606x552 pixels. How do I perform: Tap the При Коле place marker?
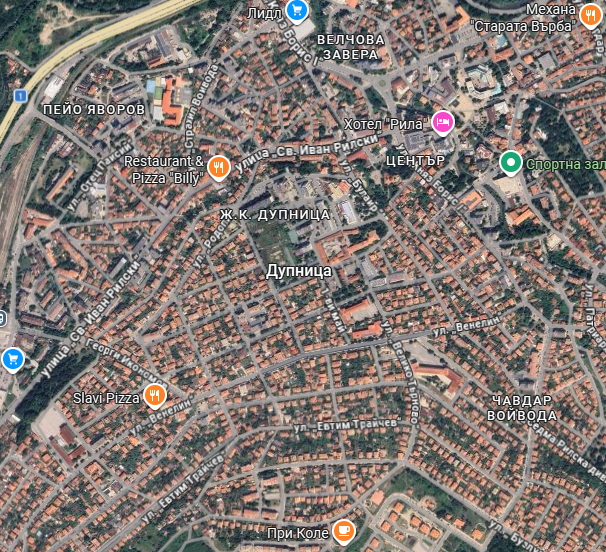point(343,529)
